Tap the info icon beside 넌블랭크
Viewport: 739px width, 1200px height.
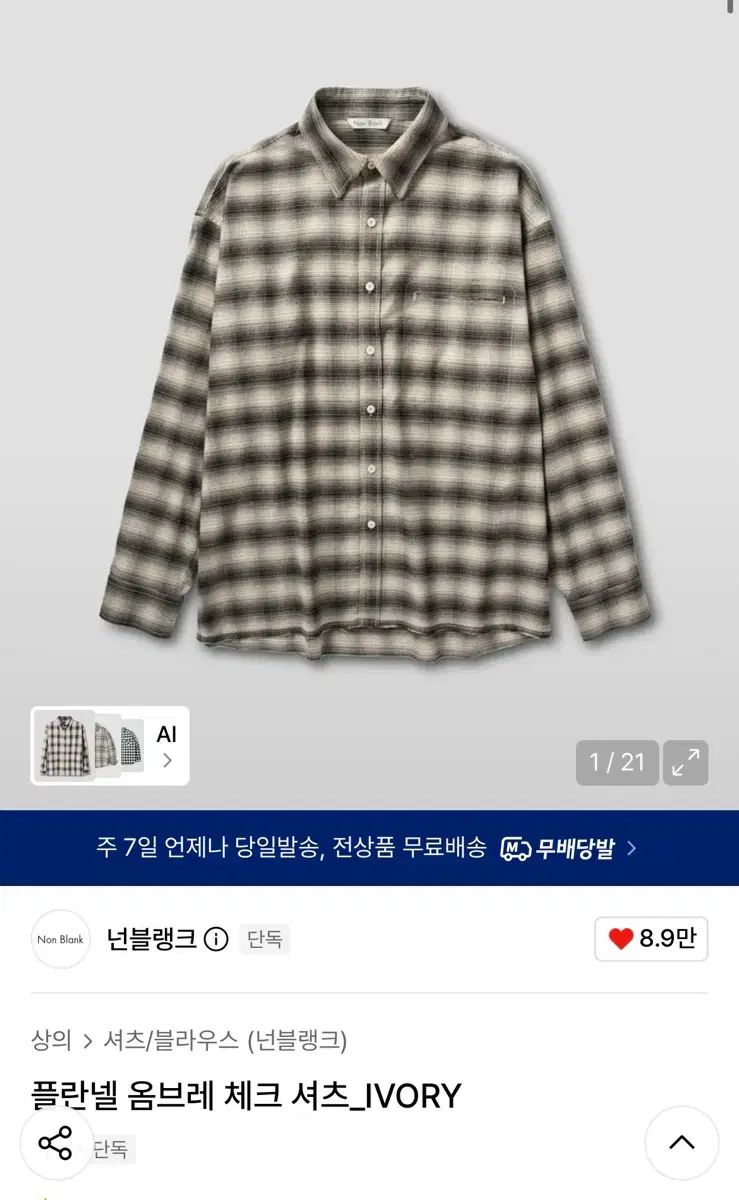click(x=216, y=939)
